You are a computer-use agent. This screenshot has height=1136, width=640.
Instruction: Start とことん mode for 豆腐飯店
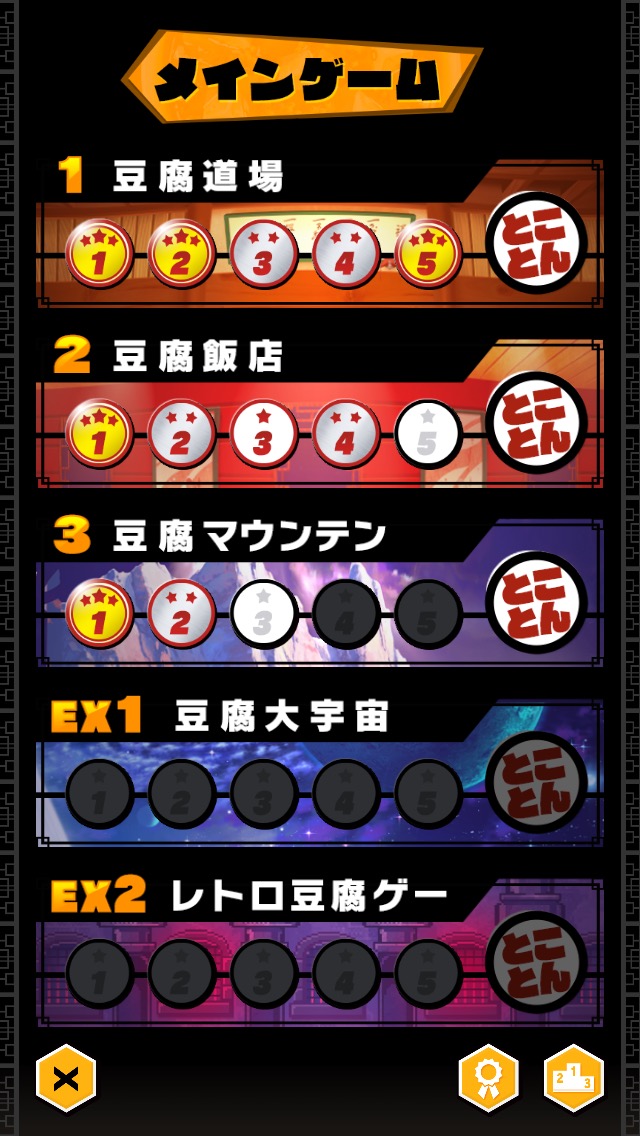[x=536, y=423]
